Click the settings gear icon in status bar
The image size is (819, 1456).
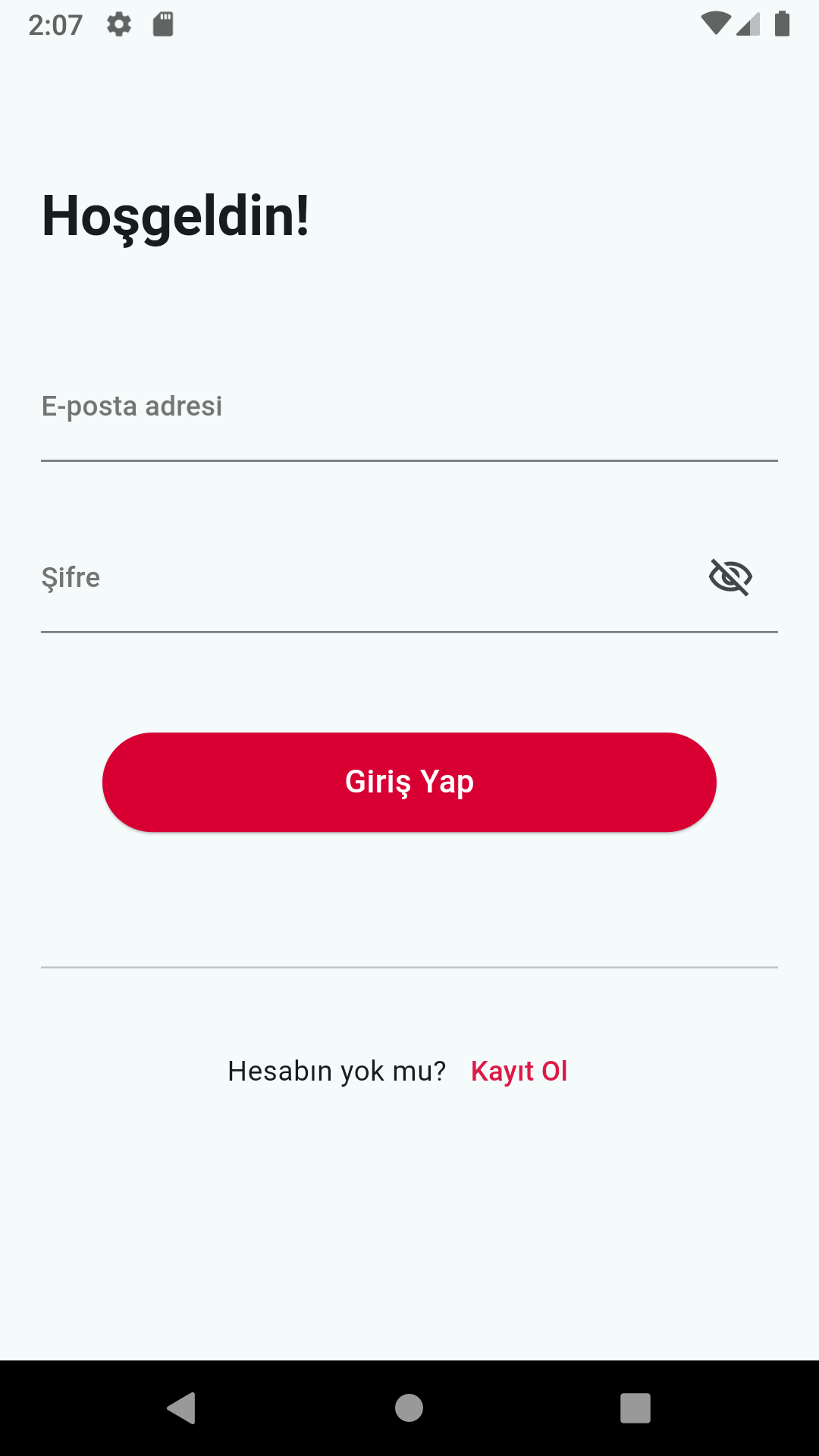tap(120, 25)
